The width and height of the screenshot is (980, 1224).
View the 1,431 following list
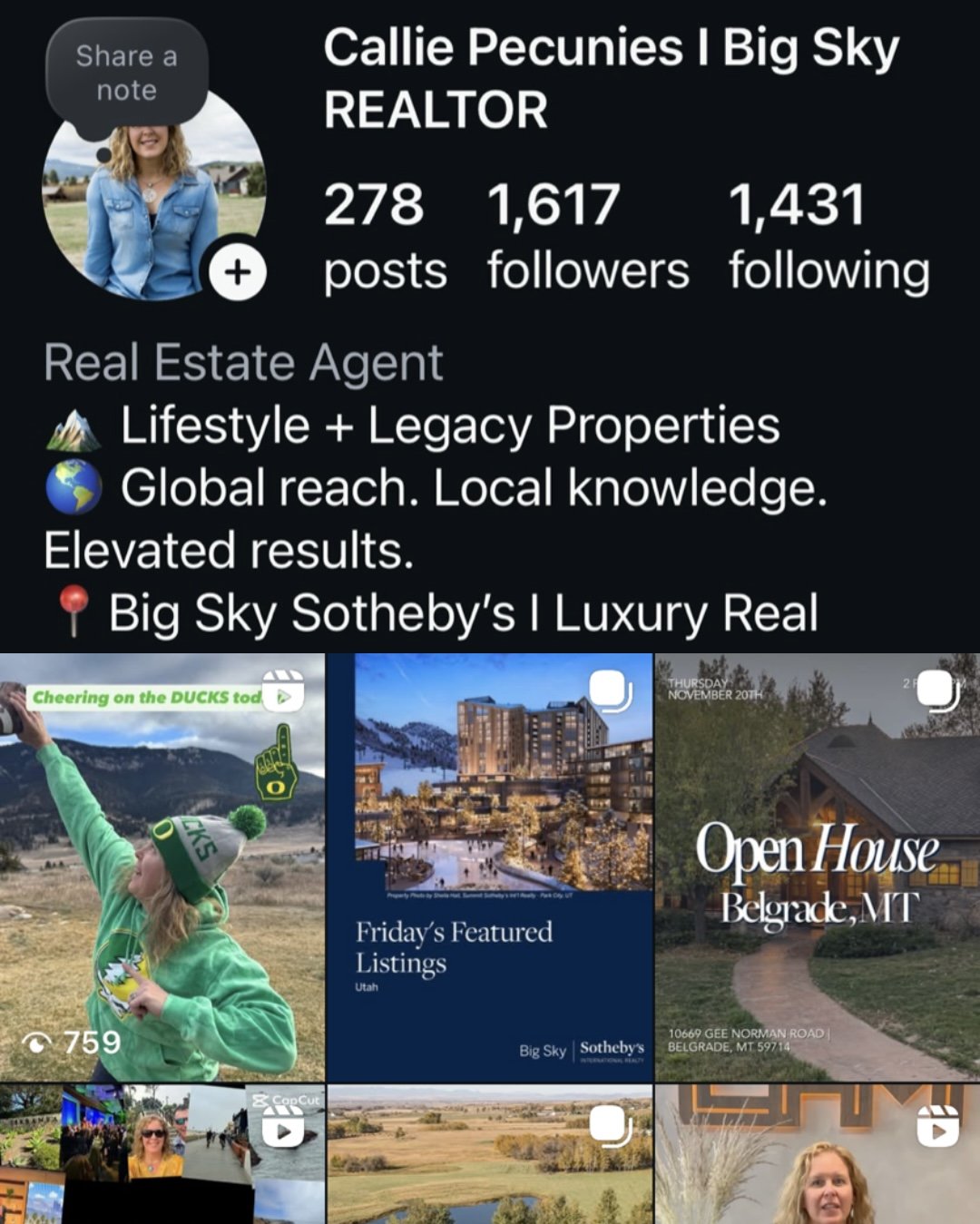[828, 236]
